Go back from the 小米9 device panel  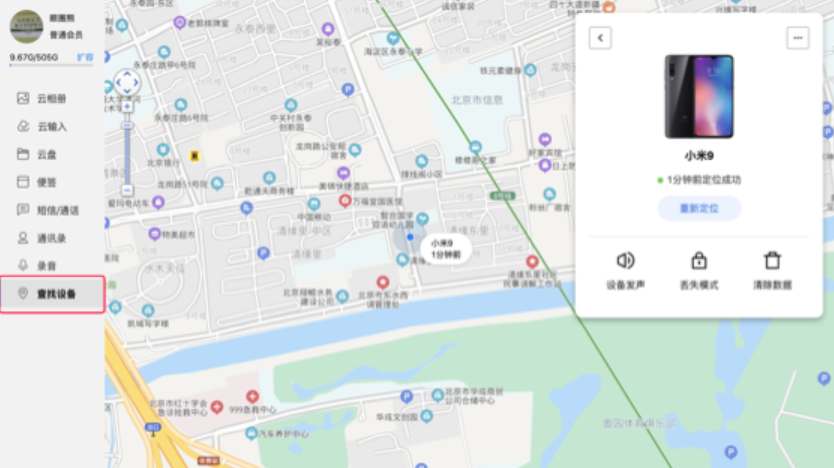[600, 38]
